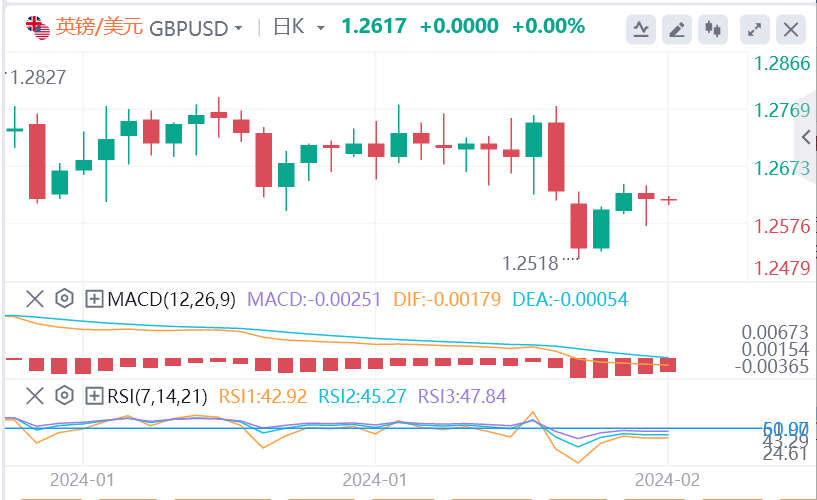Viewport: 817px width, 500px height.
Task: Tap the plus icon beside MACD
Action: 95,298
